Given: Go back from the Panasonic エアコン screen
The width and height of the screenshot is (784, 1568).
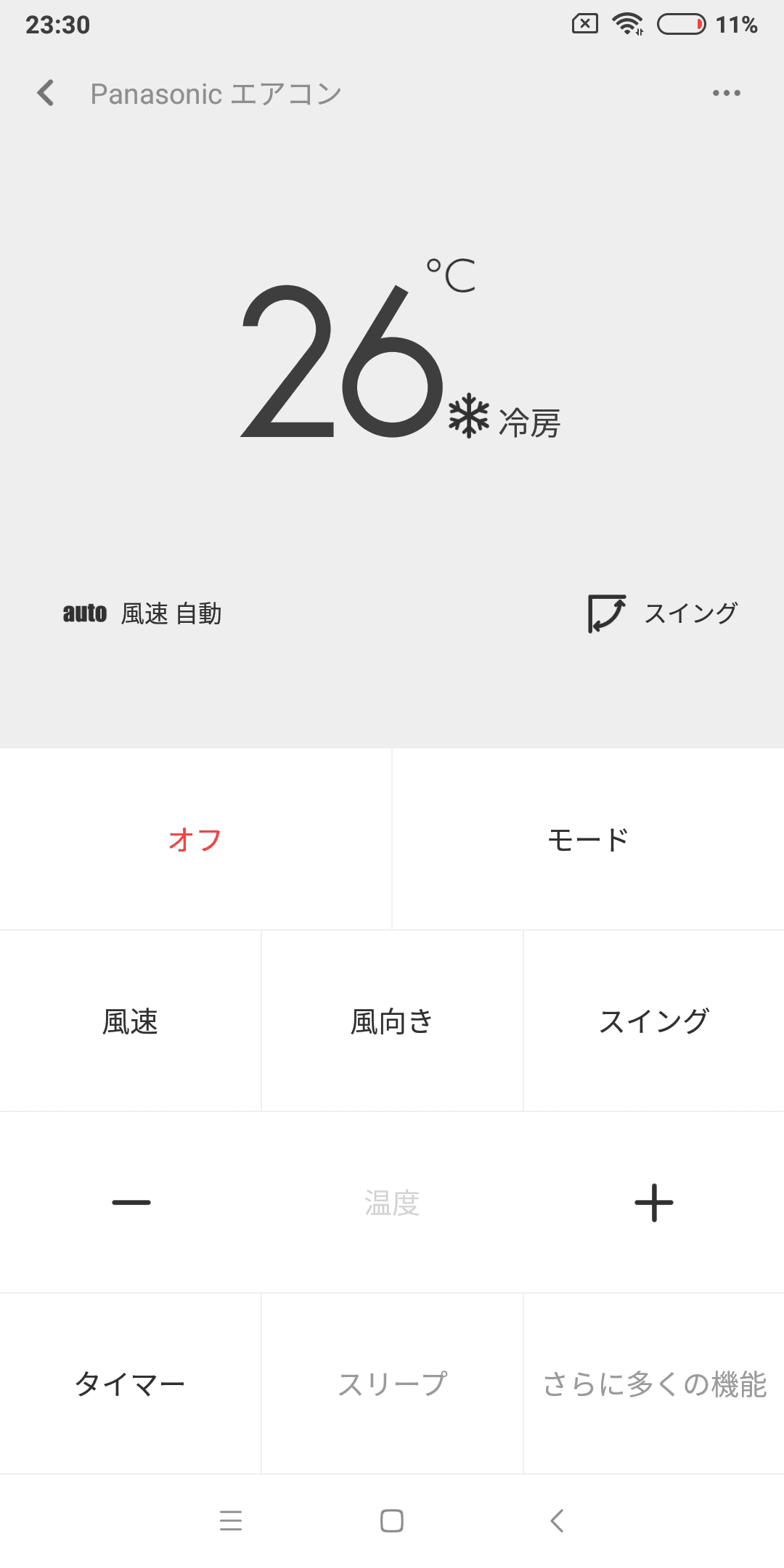Looking at the screenshot, I should coord(46,93).
